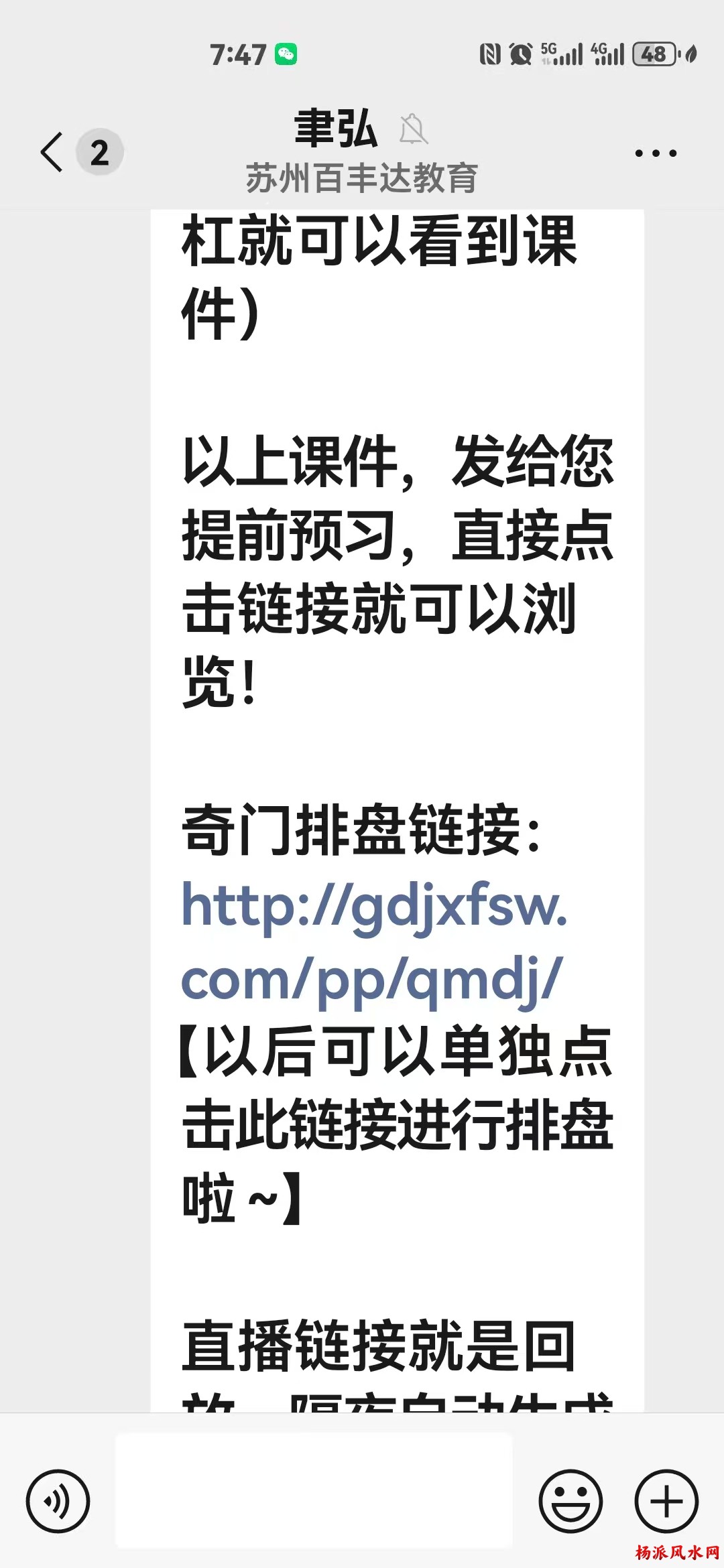Open the gdjxfsw.com/pp/qmdj link
The width and height of the screenshot is (724, 1568).
374,943
